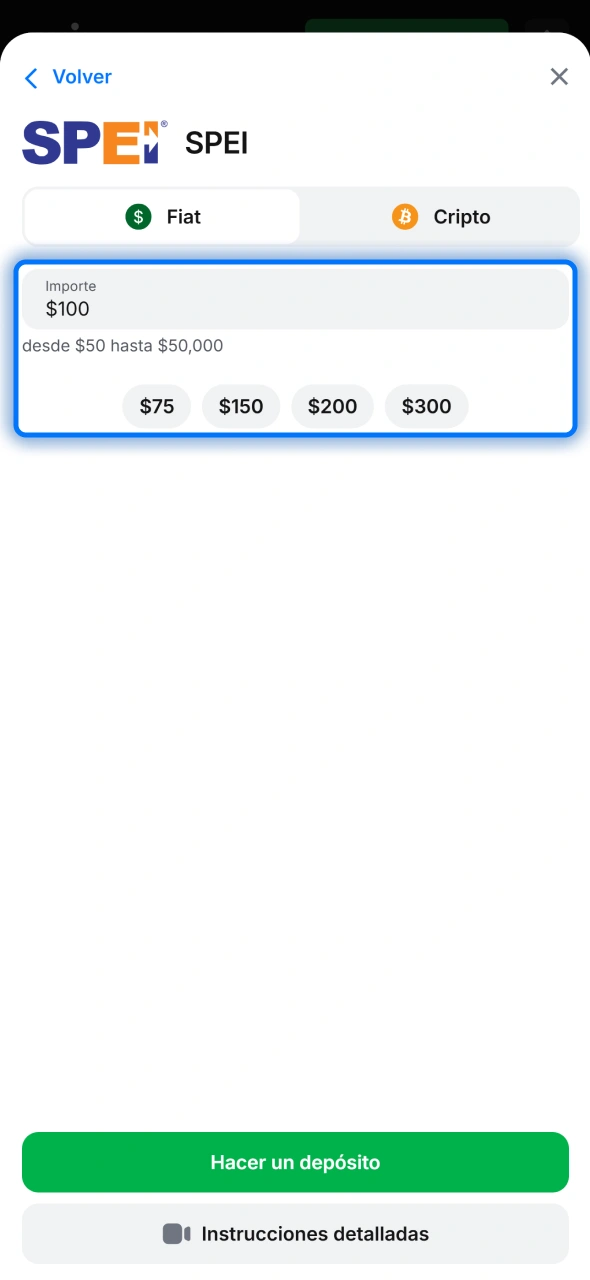Edit the Importe amount field
Image resolution: width=590 pixels, height=1280 pixels.
(x=295, y=299)
